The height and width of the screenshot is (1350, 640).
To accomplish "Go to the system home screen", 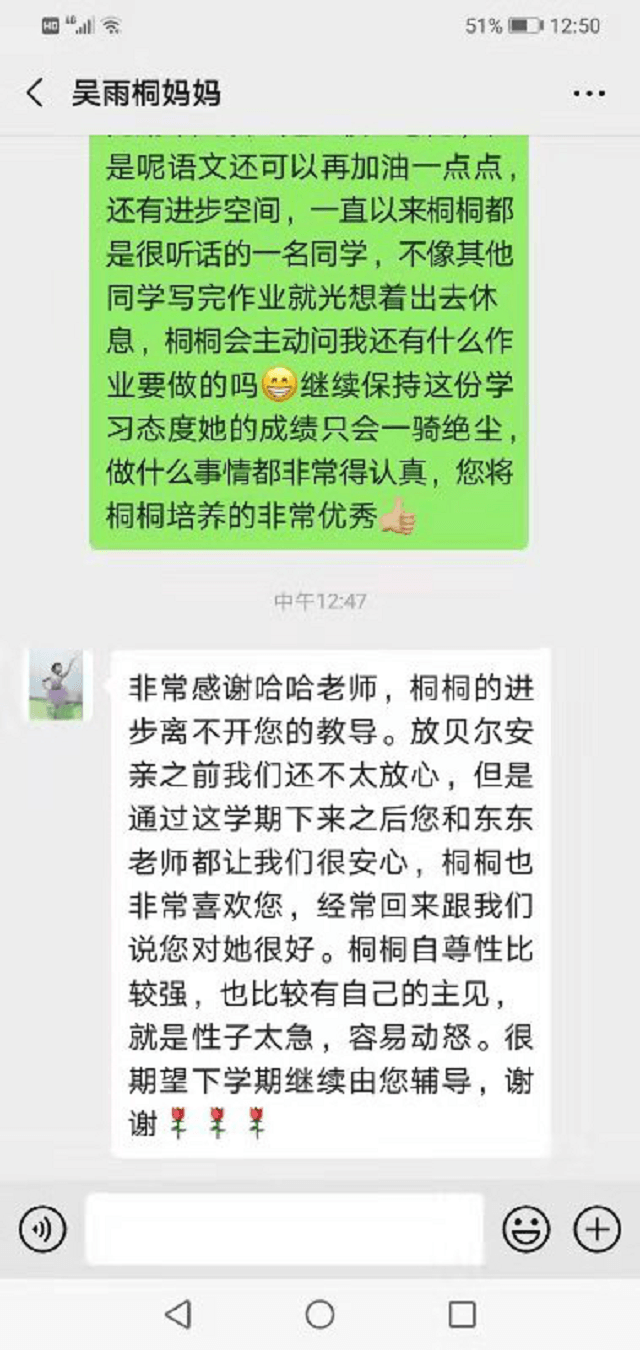I will pos(320,1314).
